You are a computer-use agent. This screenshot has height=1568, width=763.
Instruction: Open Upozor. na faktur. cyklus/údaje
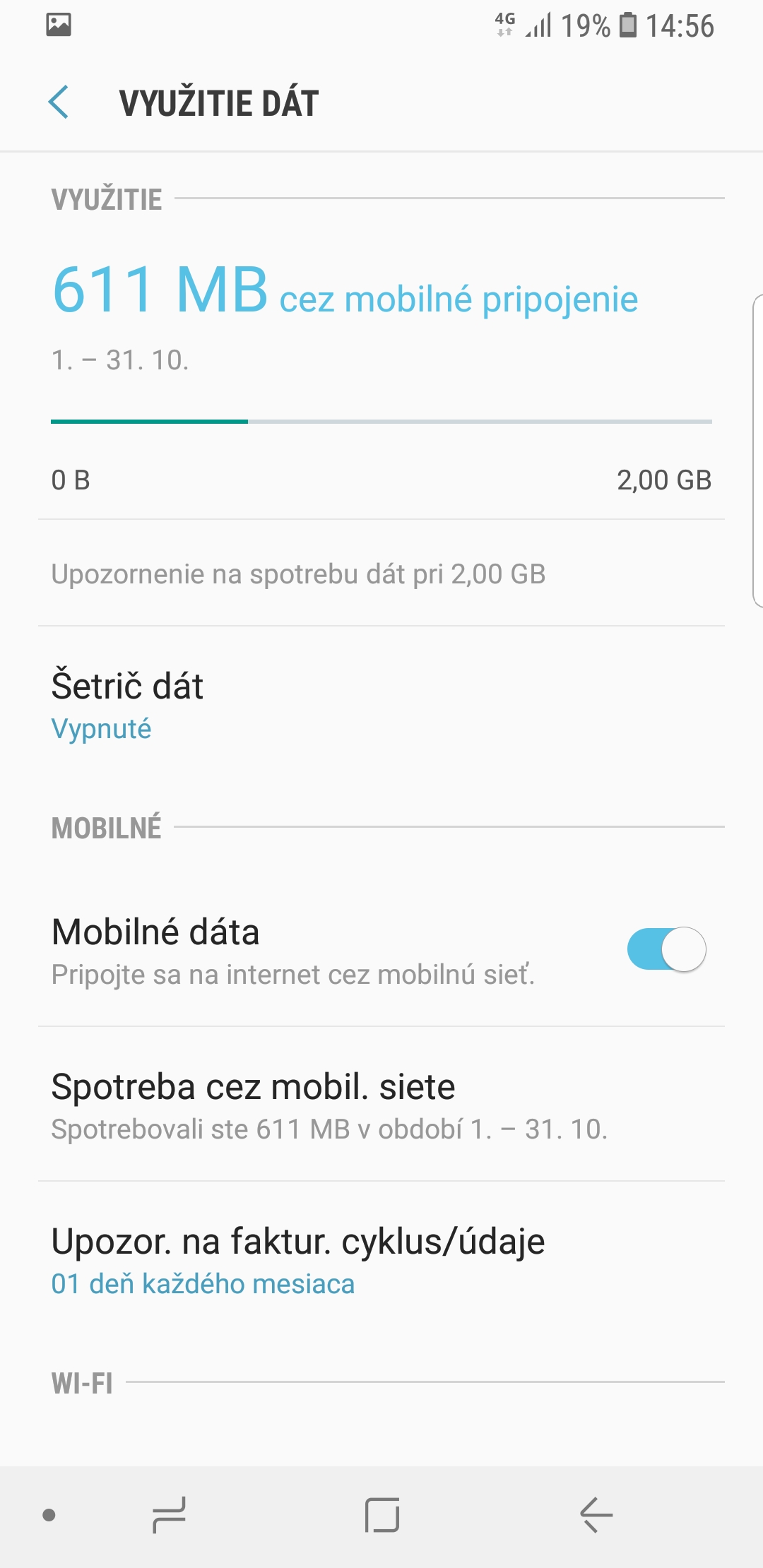click(x=381, y=1259)
